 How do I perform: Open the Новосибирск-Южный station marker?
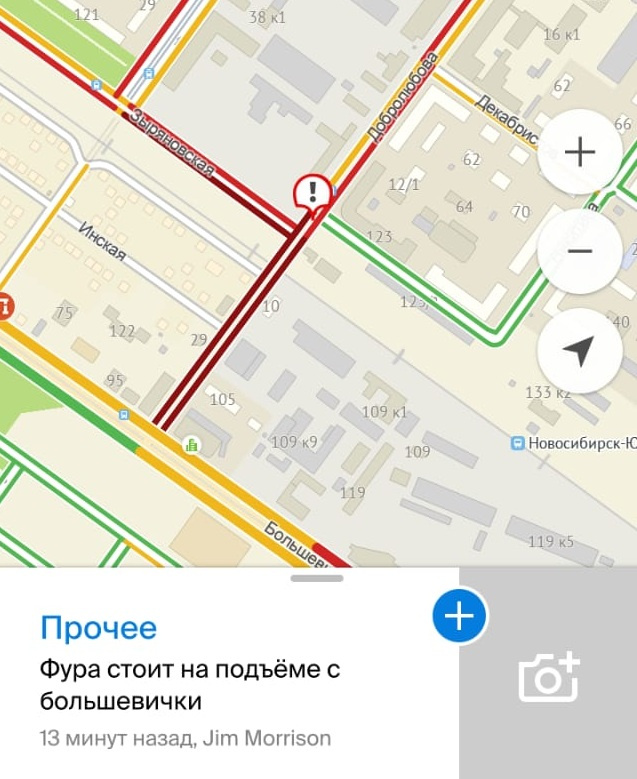tap(517, 443)
